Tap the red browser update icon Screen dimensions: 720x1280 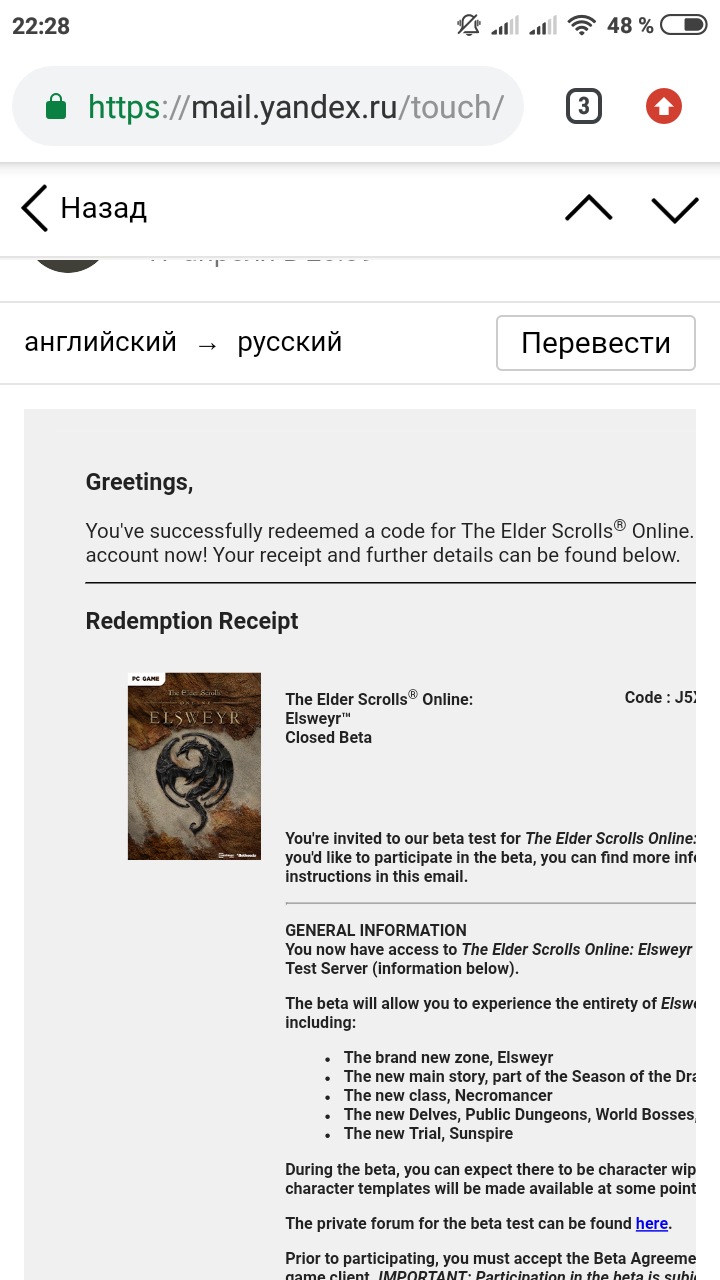click(664, 106)
